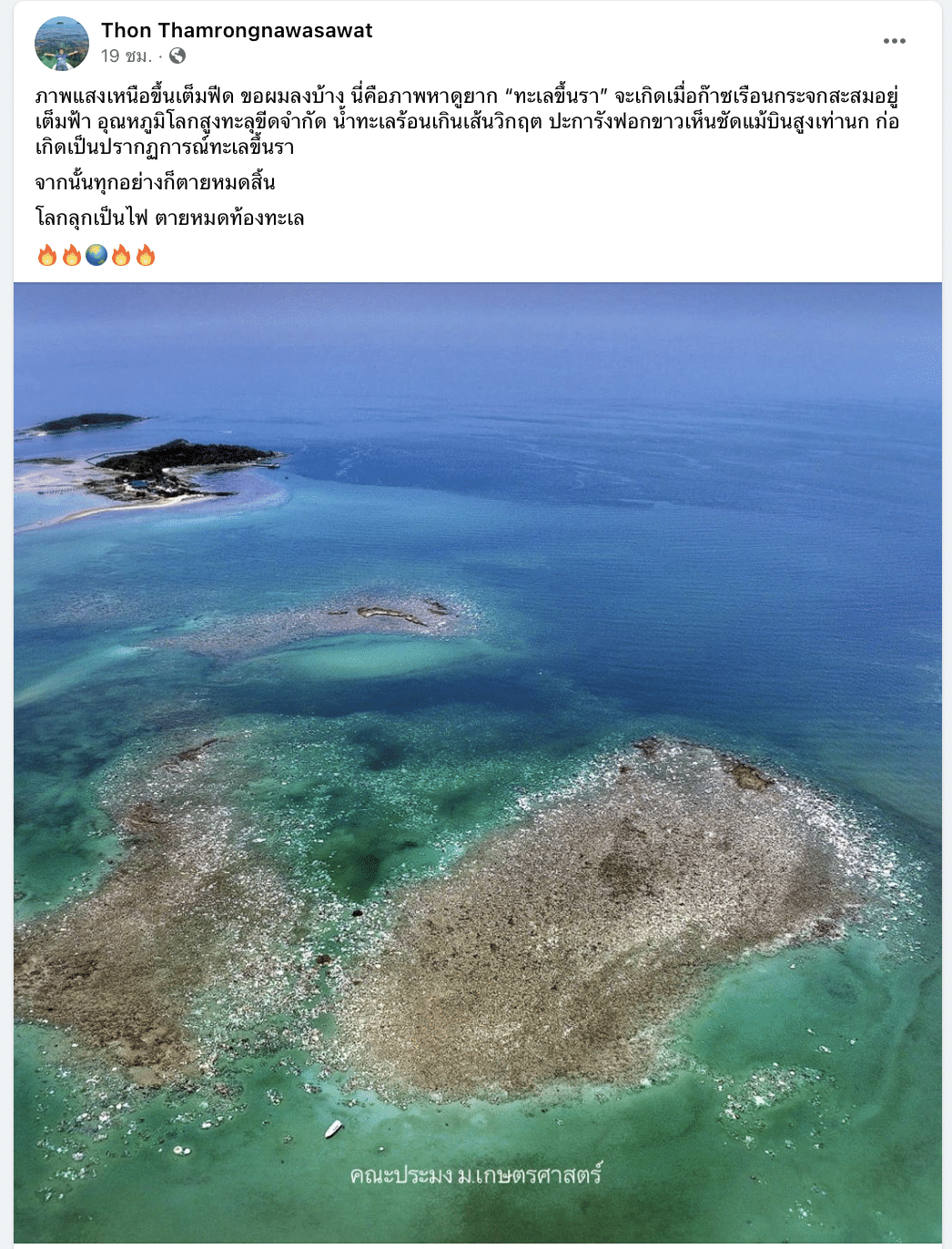952x1249 pixels.
Task: Open Thon Thamrongnawasawat's profile name link
Action: point(237,30)
